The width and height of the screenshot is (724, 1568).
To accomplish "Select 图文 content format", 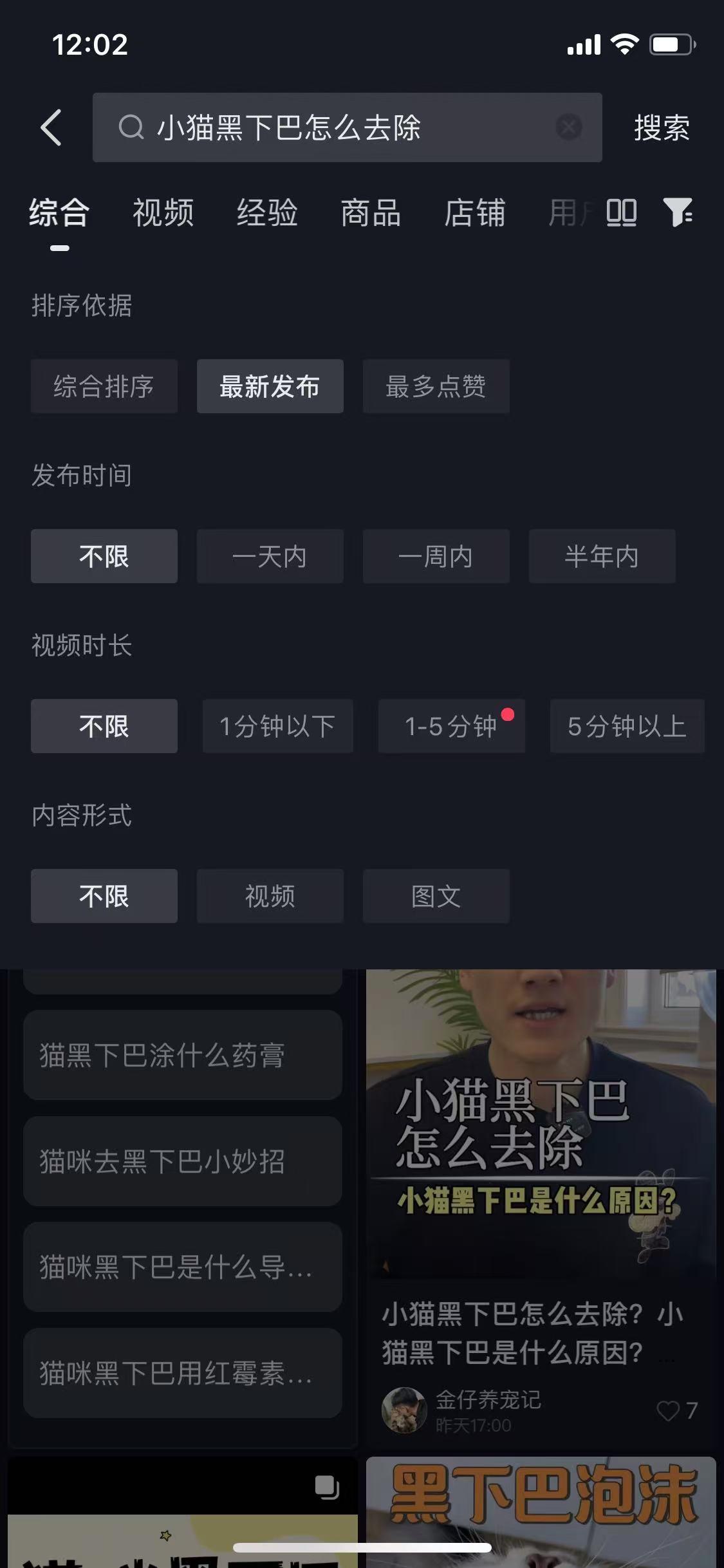I will tap(436, 896).
